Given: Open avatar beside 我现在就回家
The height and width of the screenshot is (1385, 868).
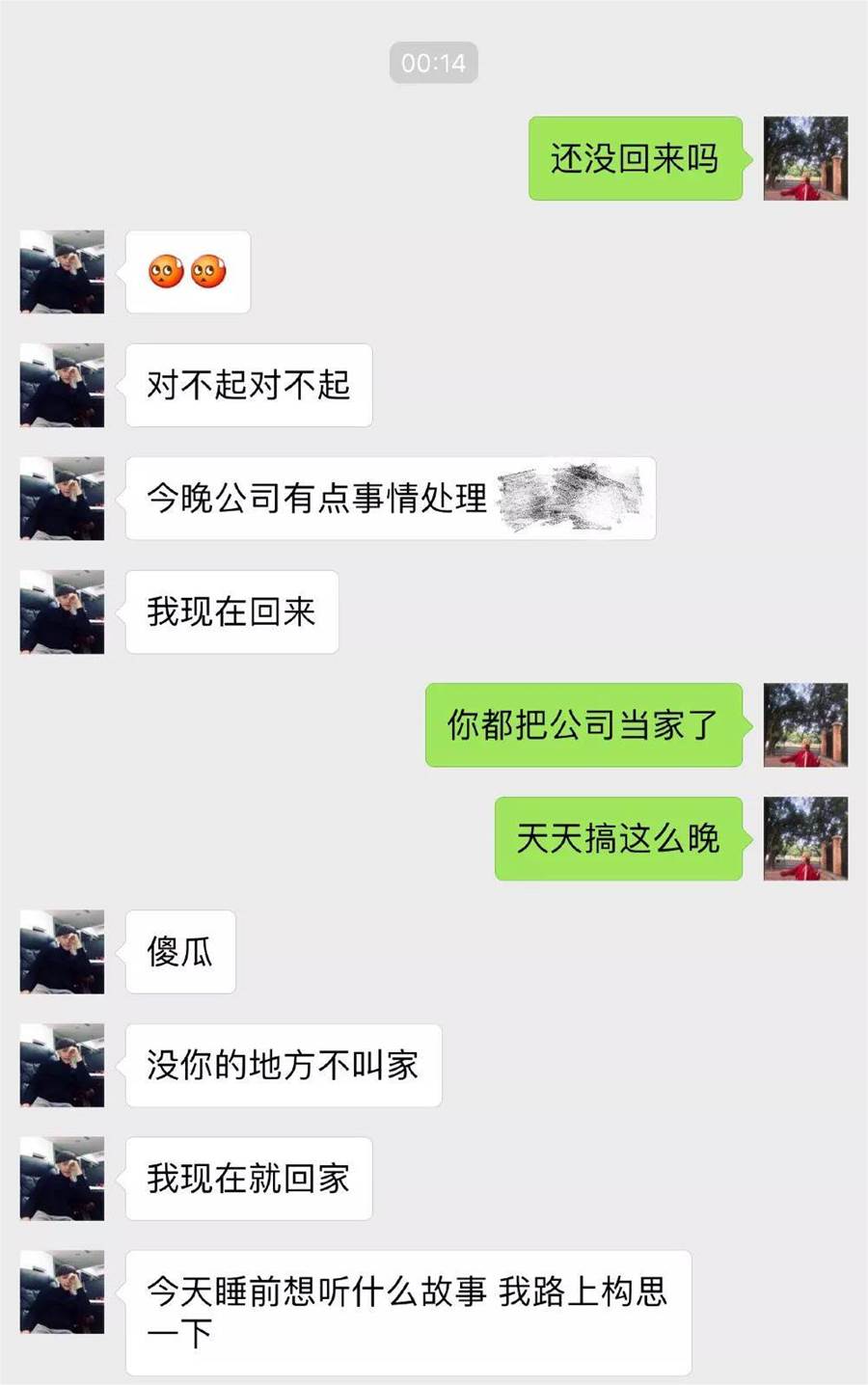Looking at the screenshot, I should [62, 1179].
